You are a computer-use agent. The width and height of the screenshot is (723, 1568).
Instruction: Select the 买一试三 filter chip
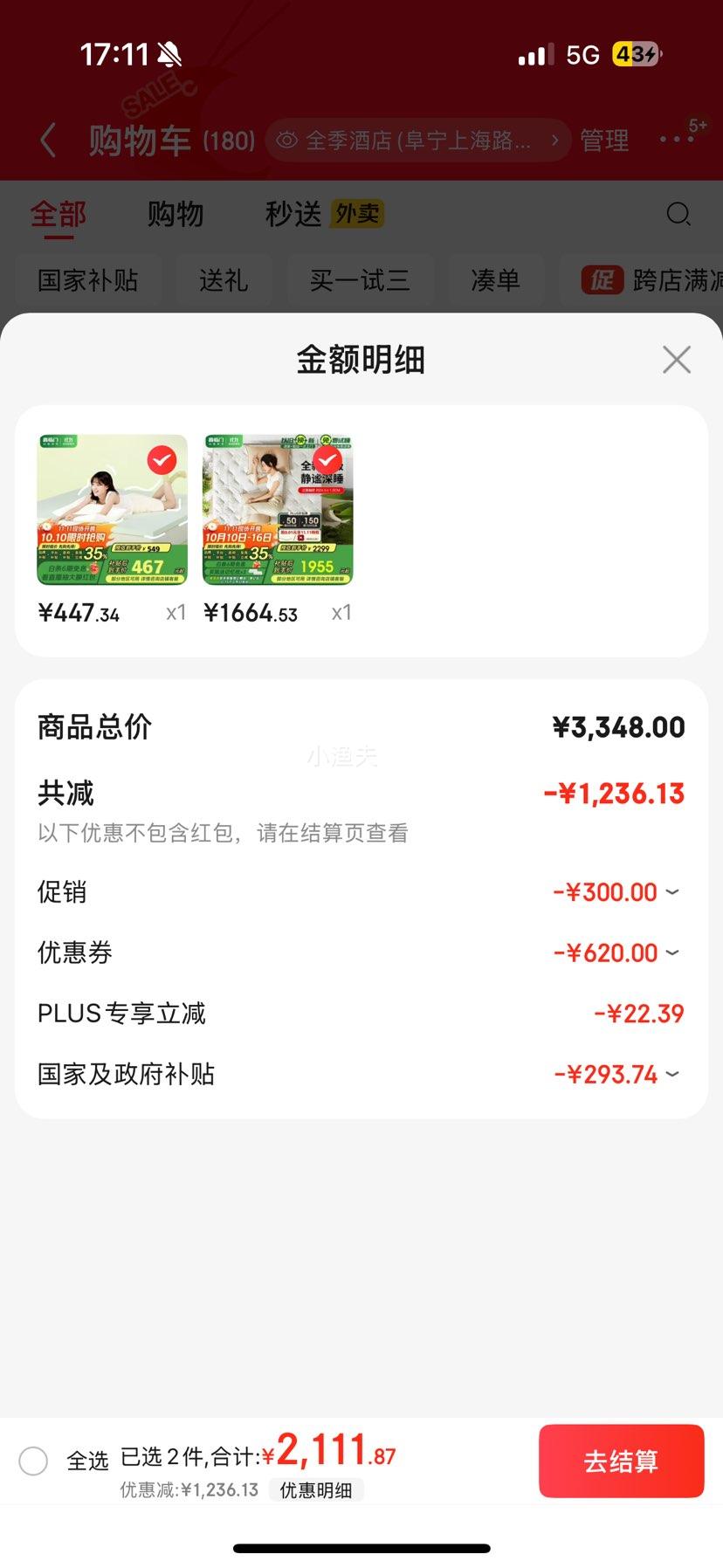tap(359, 280)
